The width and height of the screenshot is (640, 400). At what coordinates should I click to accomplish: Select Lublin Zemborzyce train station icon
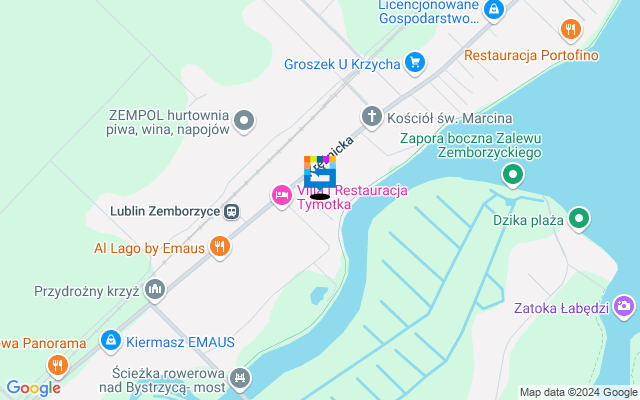(x=232, y=211)
